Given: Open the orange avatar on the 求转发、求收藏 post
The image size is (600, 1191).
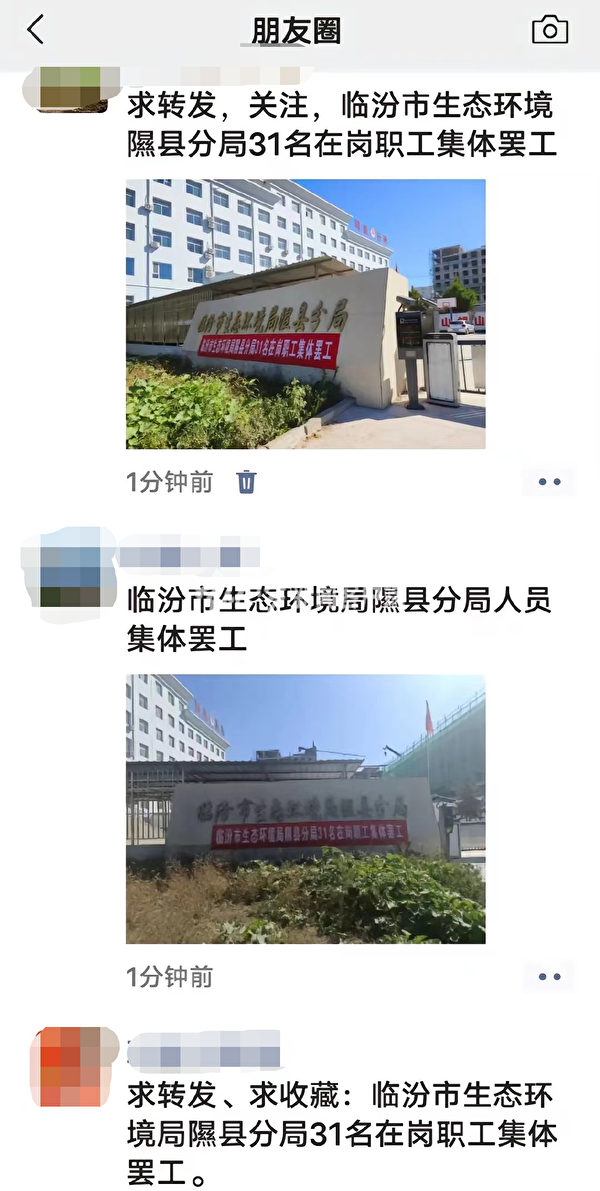Looking at the screenshot, I should [x=71, y=1067].
